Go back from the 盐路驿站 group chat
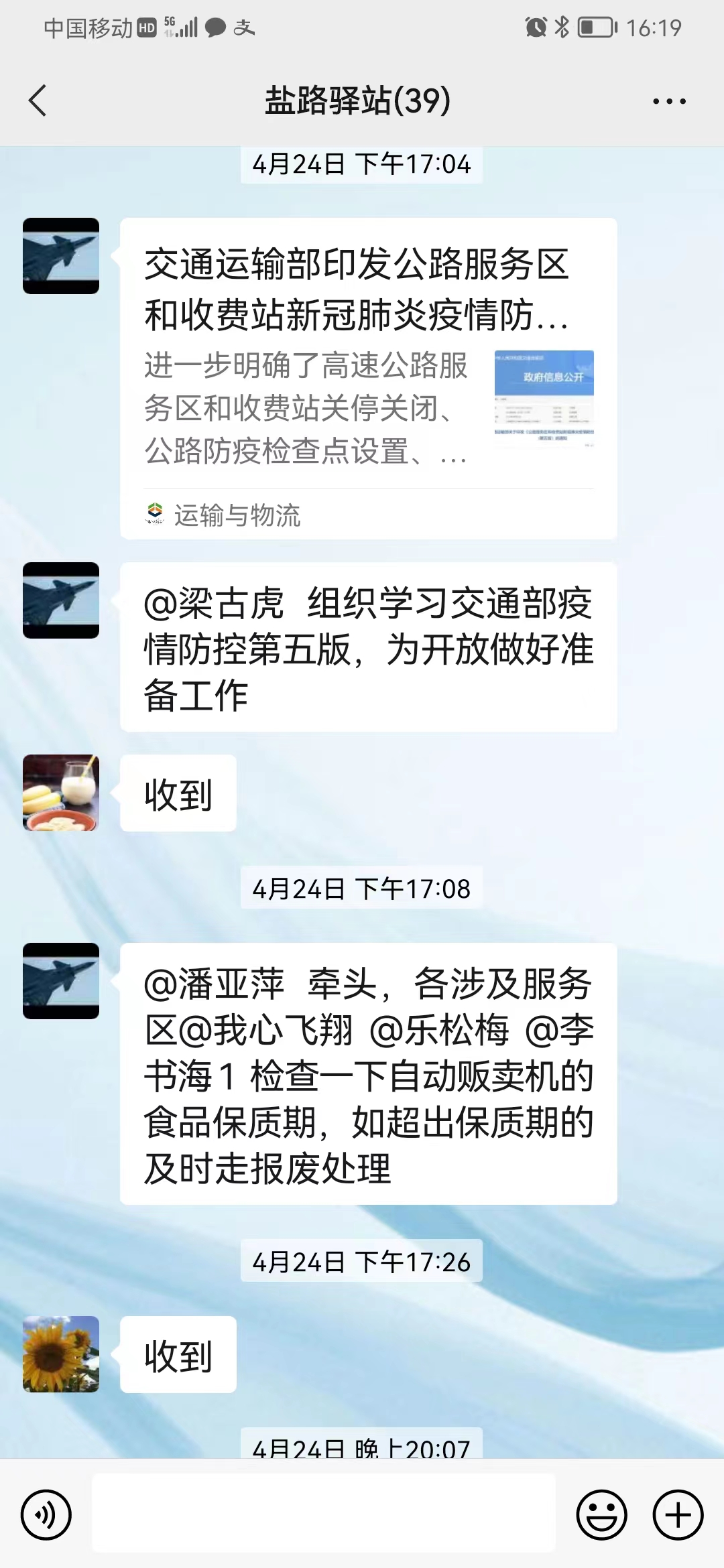Image resolution: width=724 pixels, height=1568 pixels. click(38, 101)
